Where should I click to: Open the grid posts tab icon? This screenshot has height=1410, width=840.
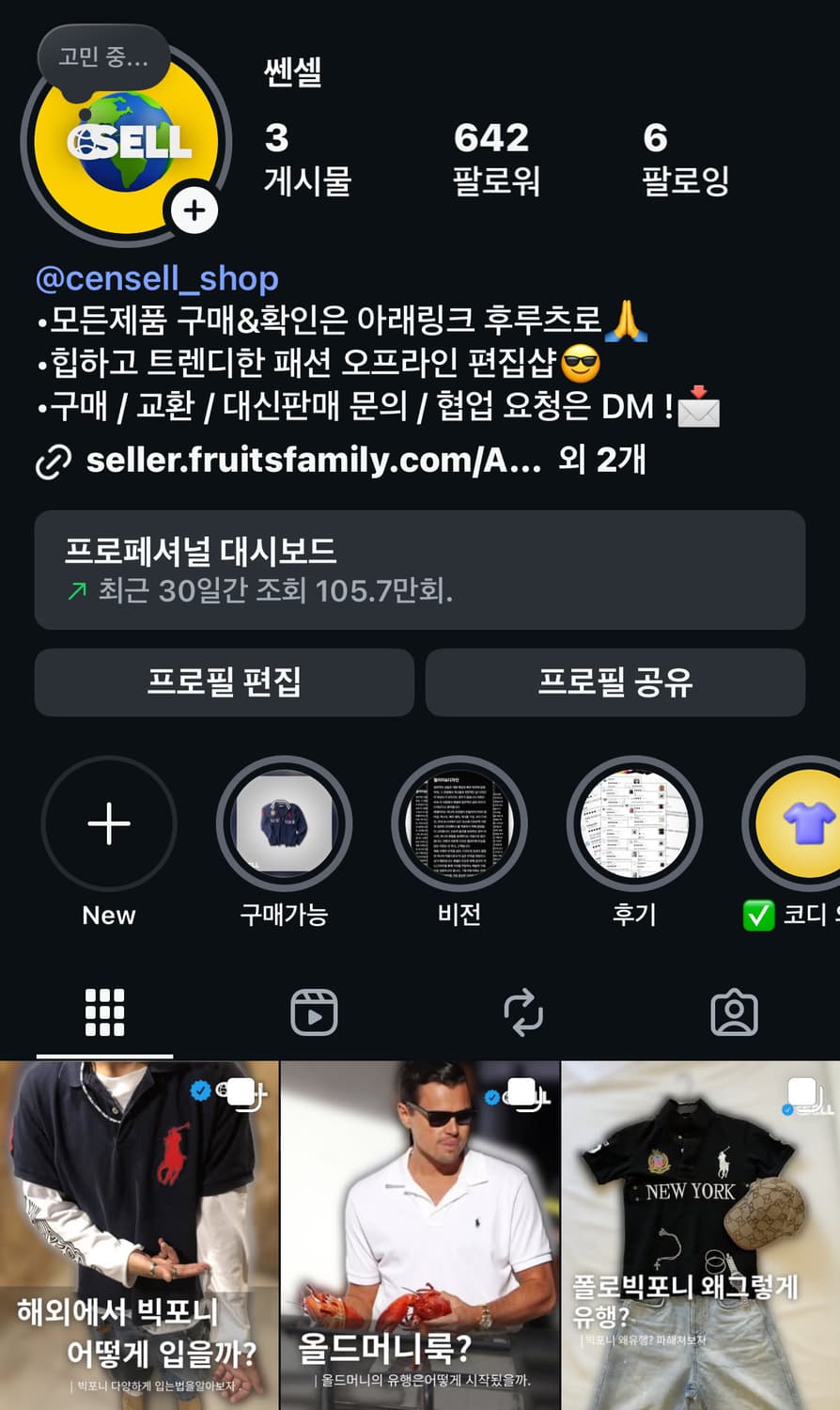[x=103, y=1012]
